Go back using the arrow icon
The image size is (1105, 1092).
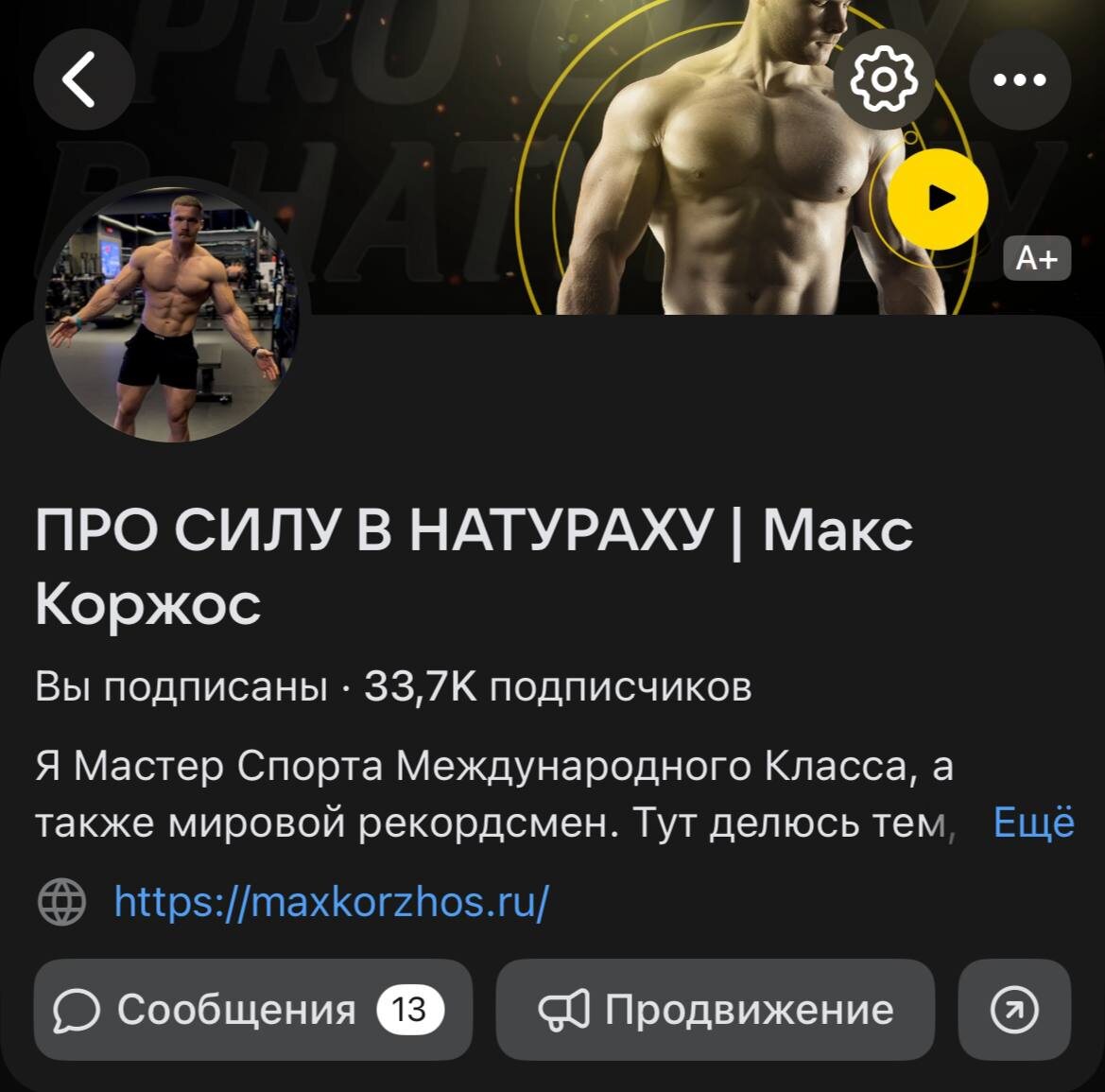click(x=83, y=79)
